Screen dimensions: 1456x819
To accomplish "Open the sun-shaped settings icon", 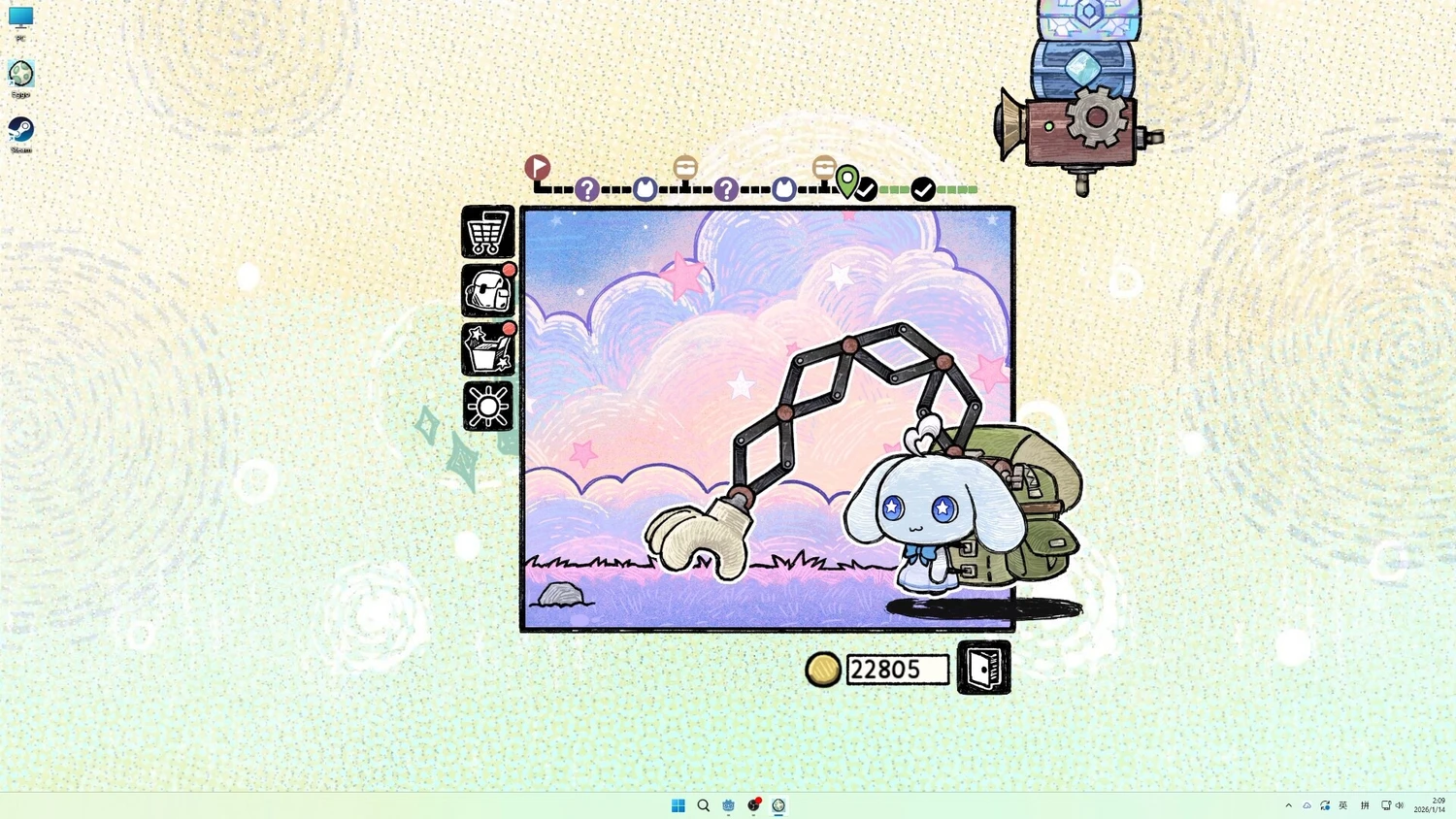I will tap(487, 406).
